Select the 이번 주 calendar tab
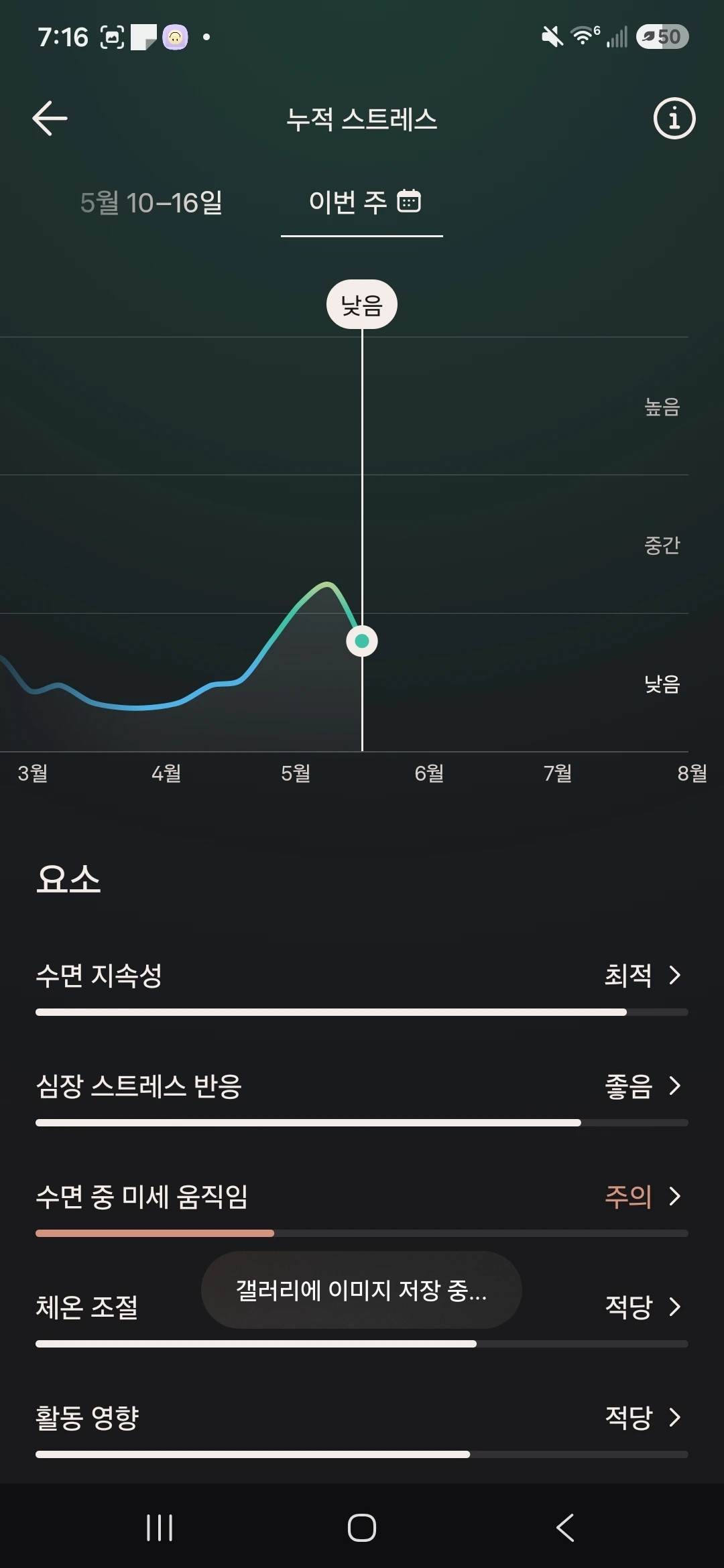This screenshot has width=724, height=1568. (362, 202)
